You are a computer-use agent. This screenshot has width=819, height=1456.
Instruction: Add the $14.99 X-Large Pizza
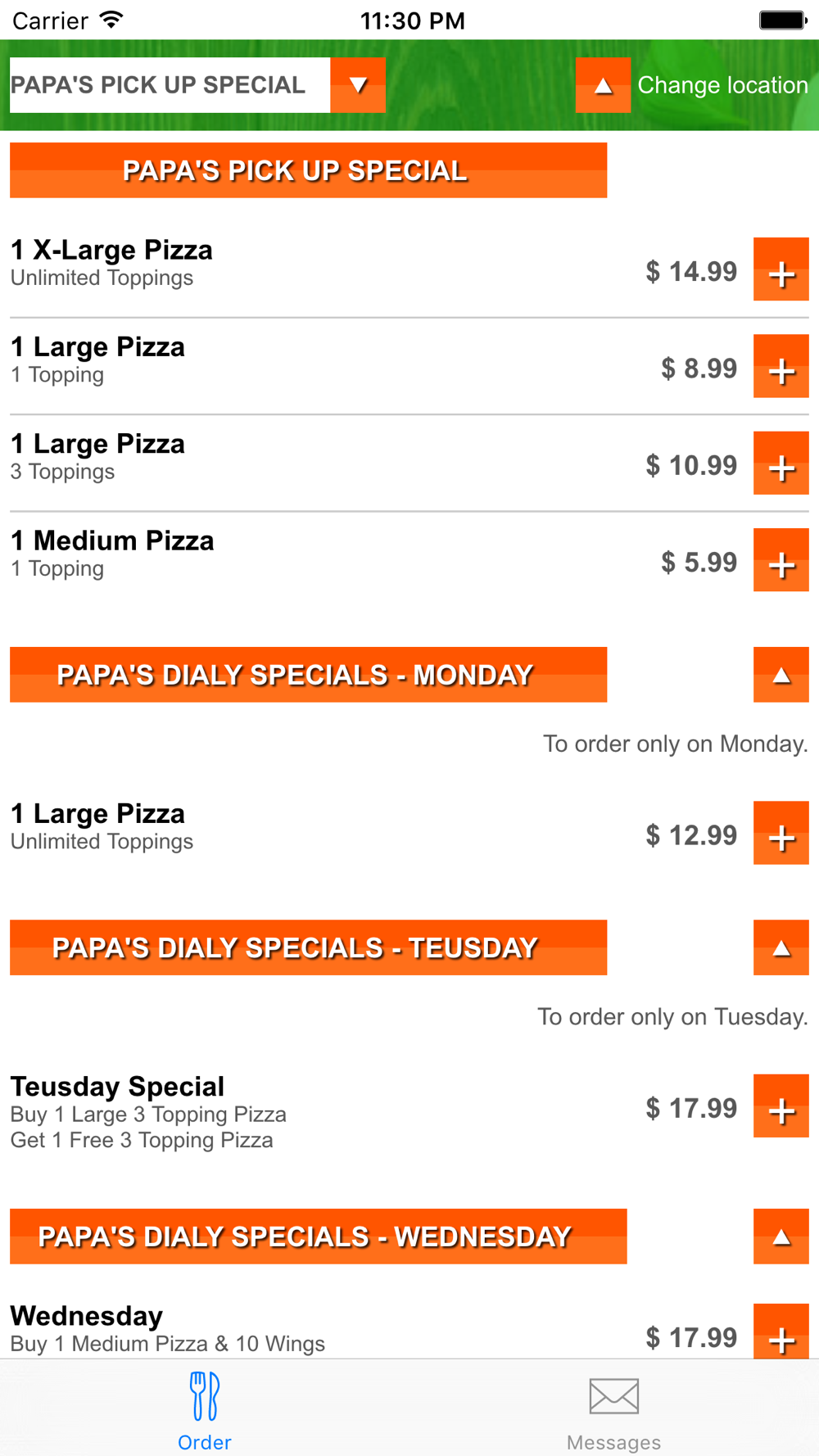(781, 270)
